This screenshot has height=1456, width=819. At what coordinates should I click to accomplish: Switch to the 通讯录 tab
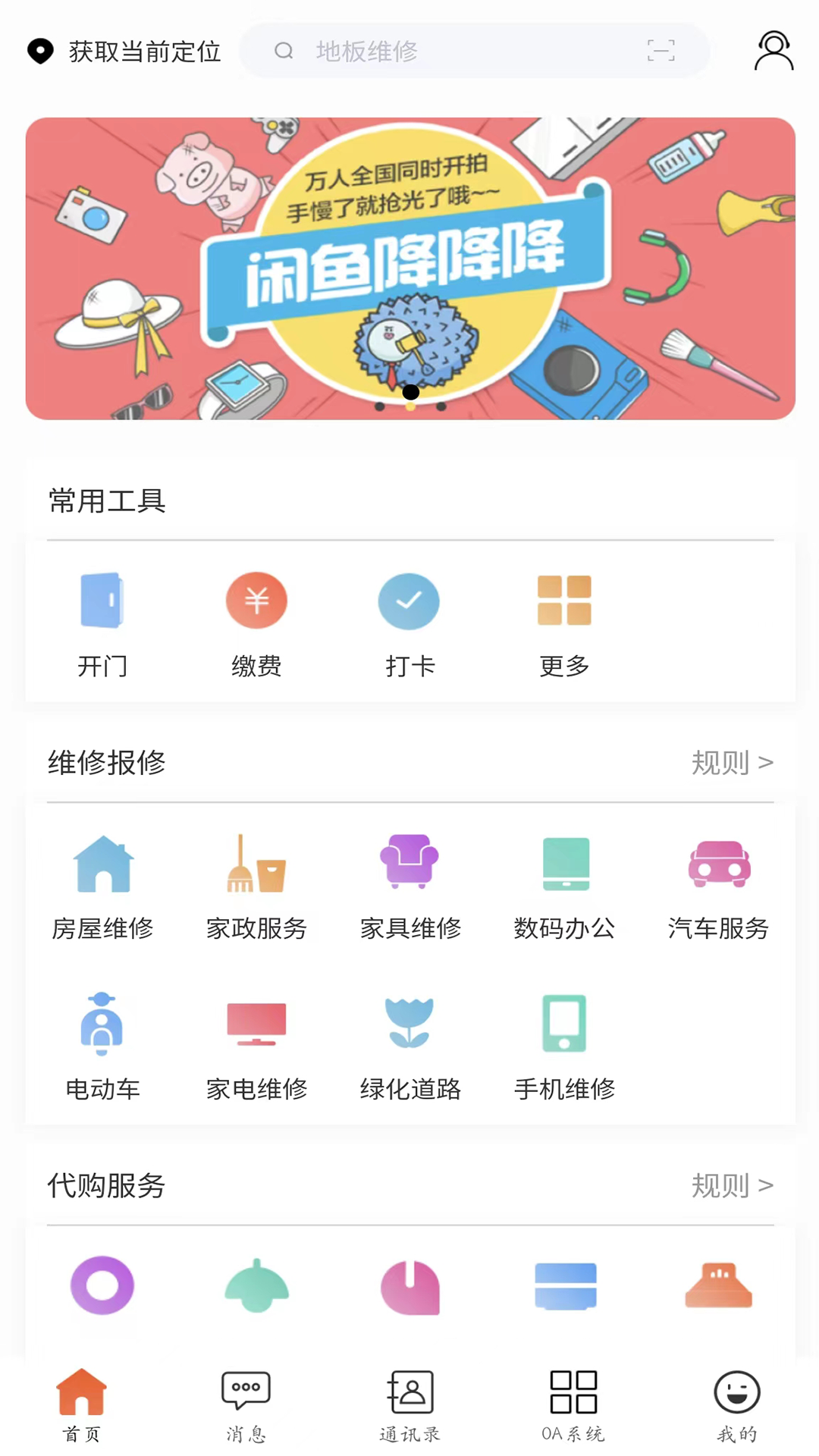[x=409, y=1404]
